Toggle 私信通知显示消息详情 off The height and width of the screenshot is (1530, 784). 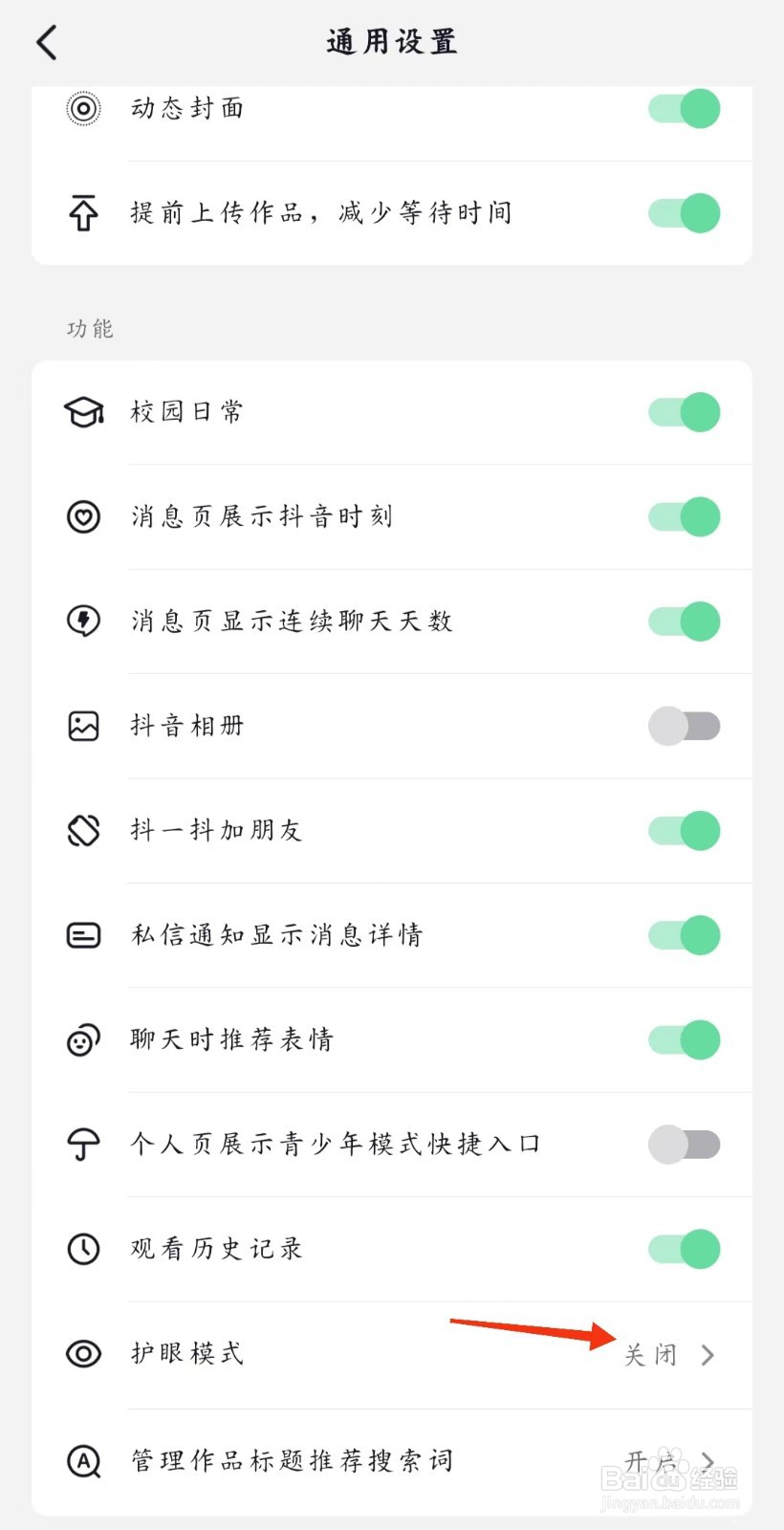(684, 935)
